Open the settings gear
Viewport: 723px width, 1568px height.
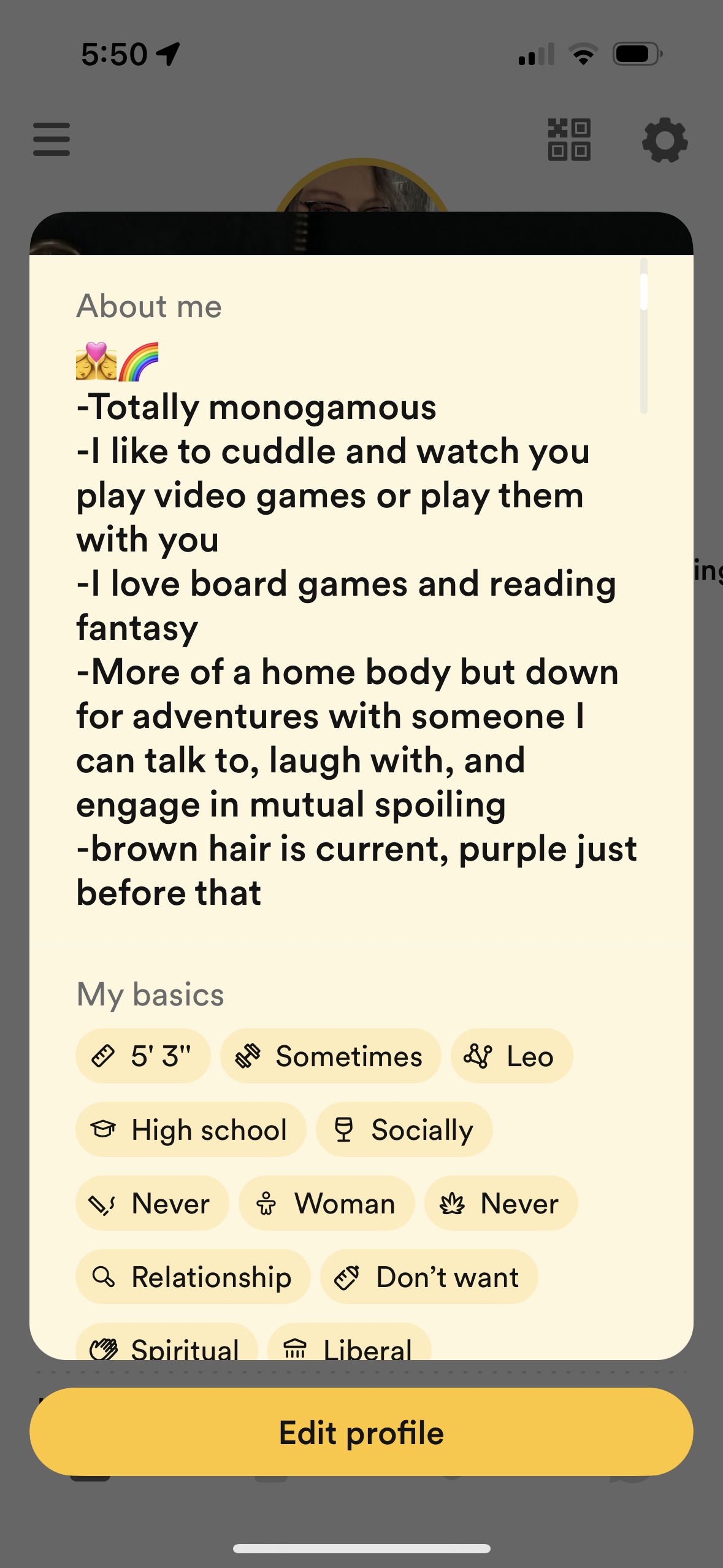(x=665, y=140)
